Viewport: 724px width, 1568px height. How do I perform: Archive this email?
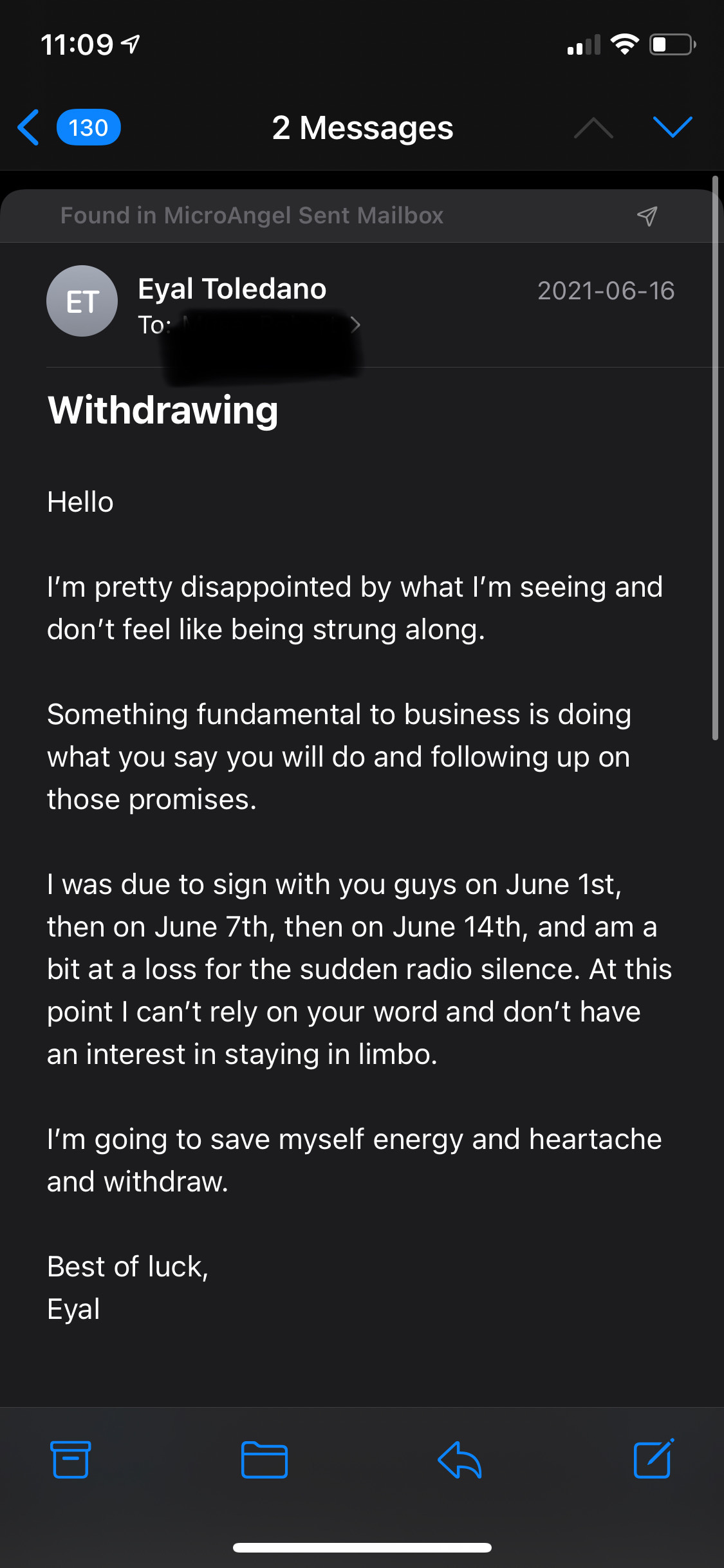(x=70, y=1459)
